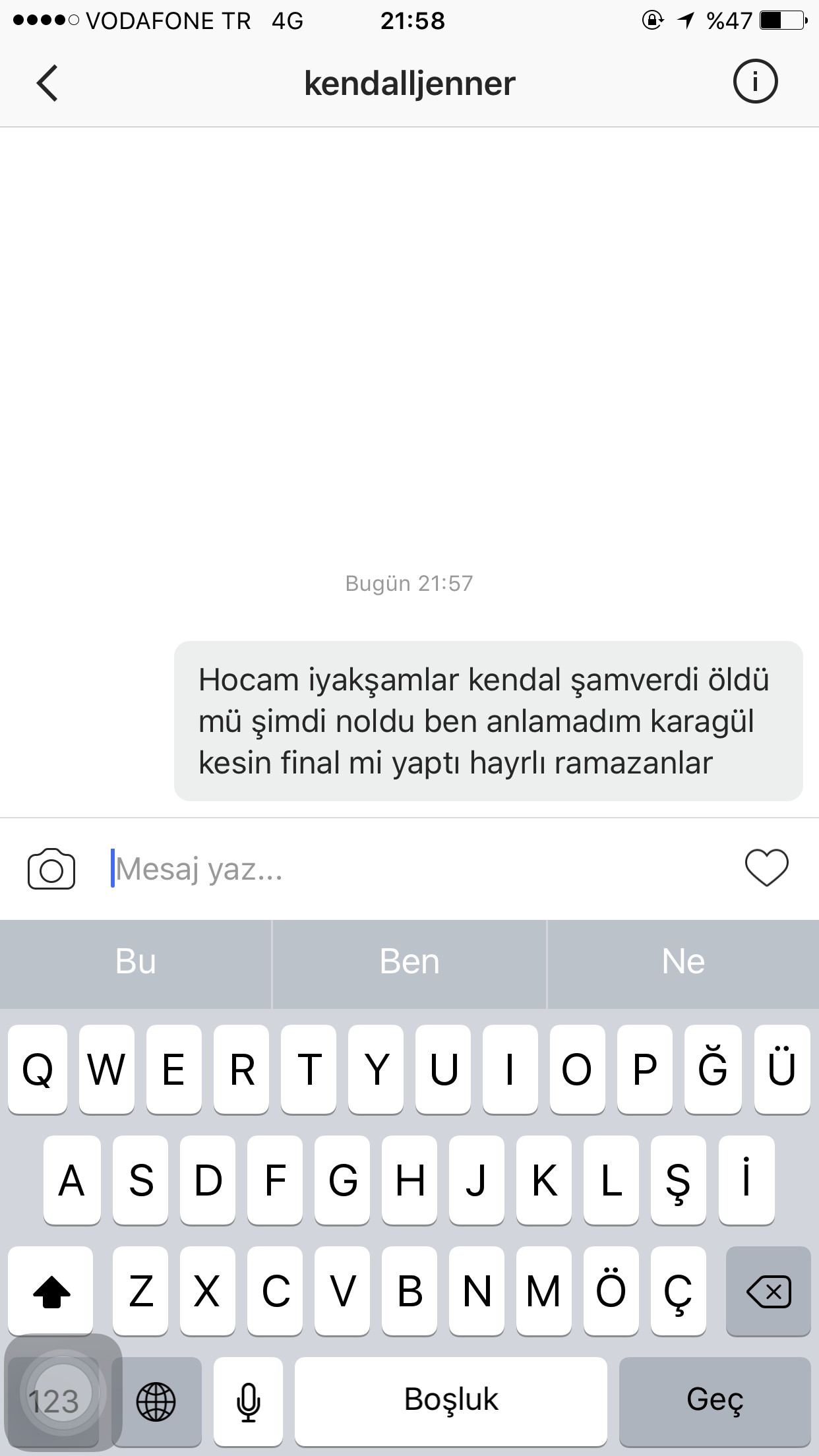Hit the Boşluk space bar
The height and width of the screenshot is (1456, 819).
[x=451, y=1401]
